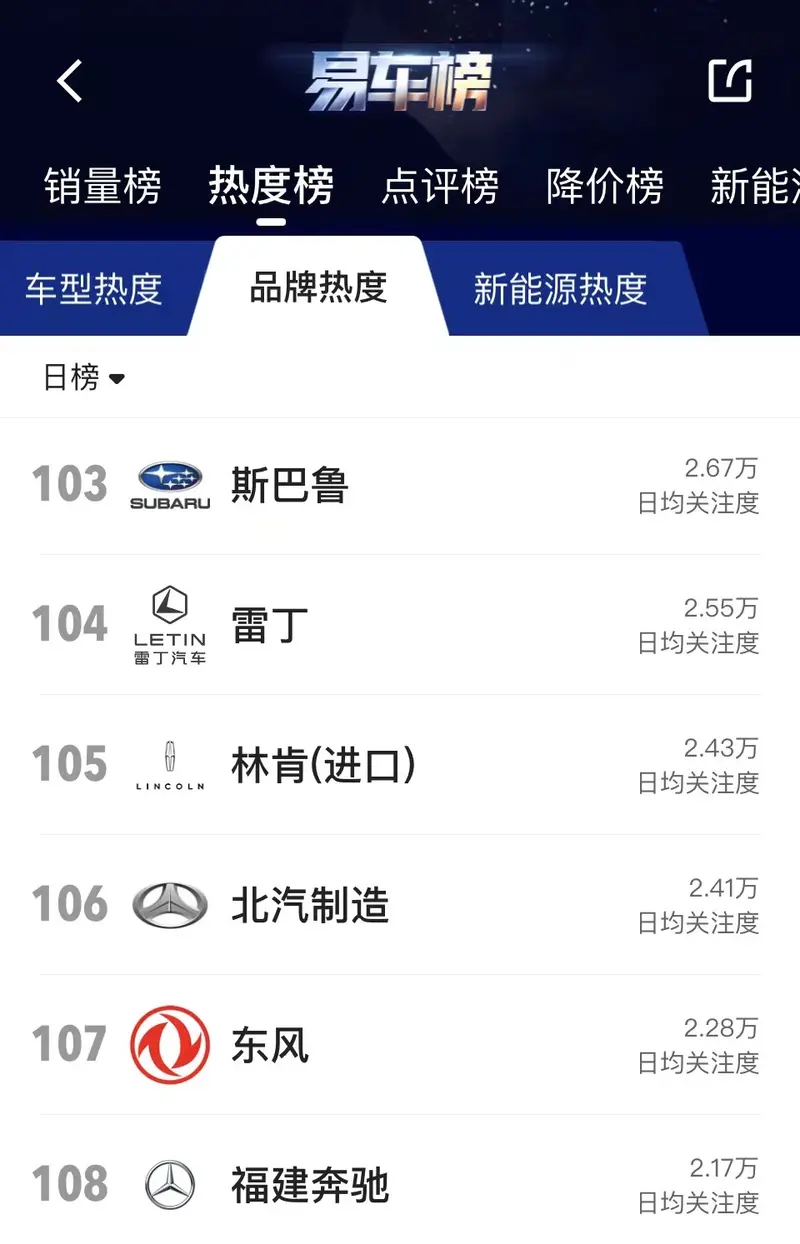
Task: Switch to the 新能源热度 sub-tab
Action: [x=560, y=289]
